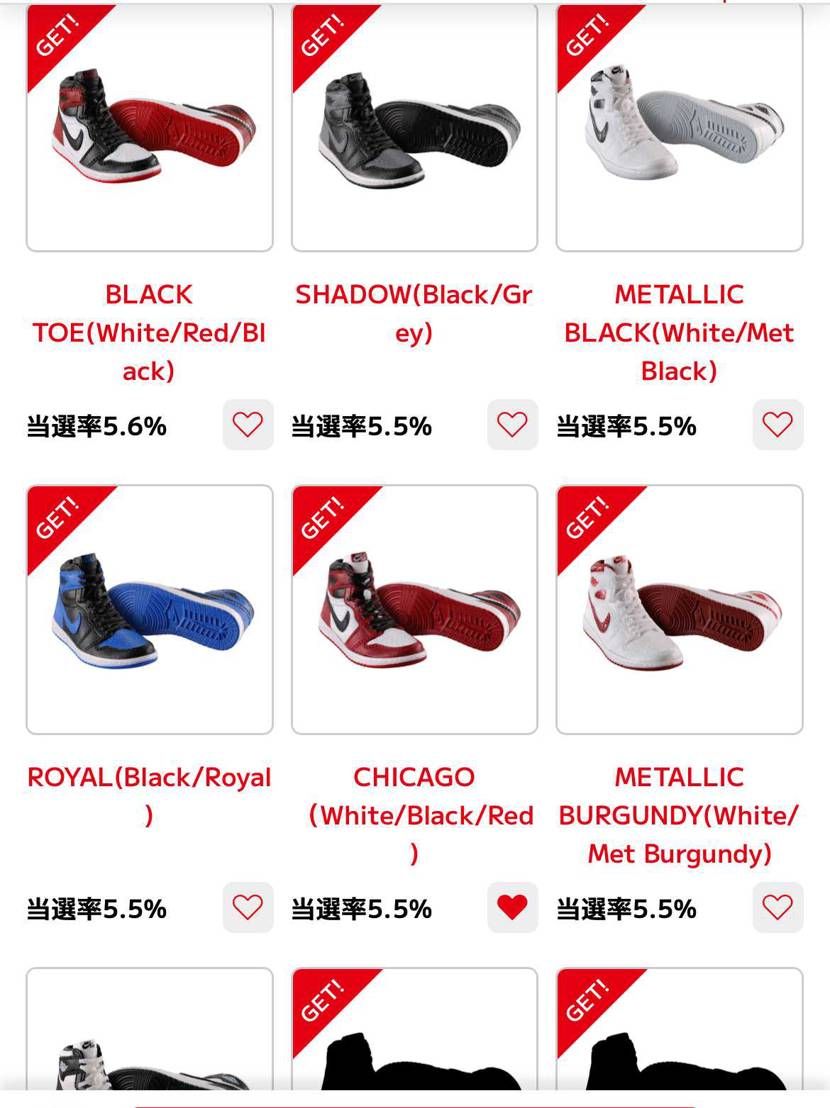View the METALLIC BLACK sneaker tile
This screenshot has height=1108, width=830.
679,128
